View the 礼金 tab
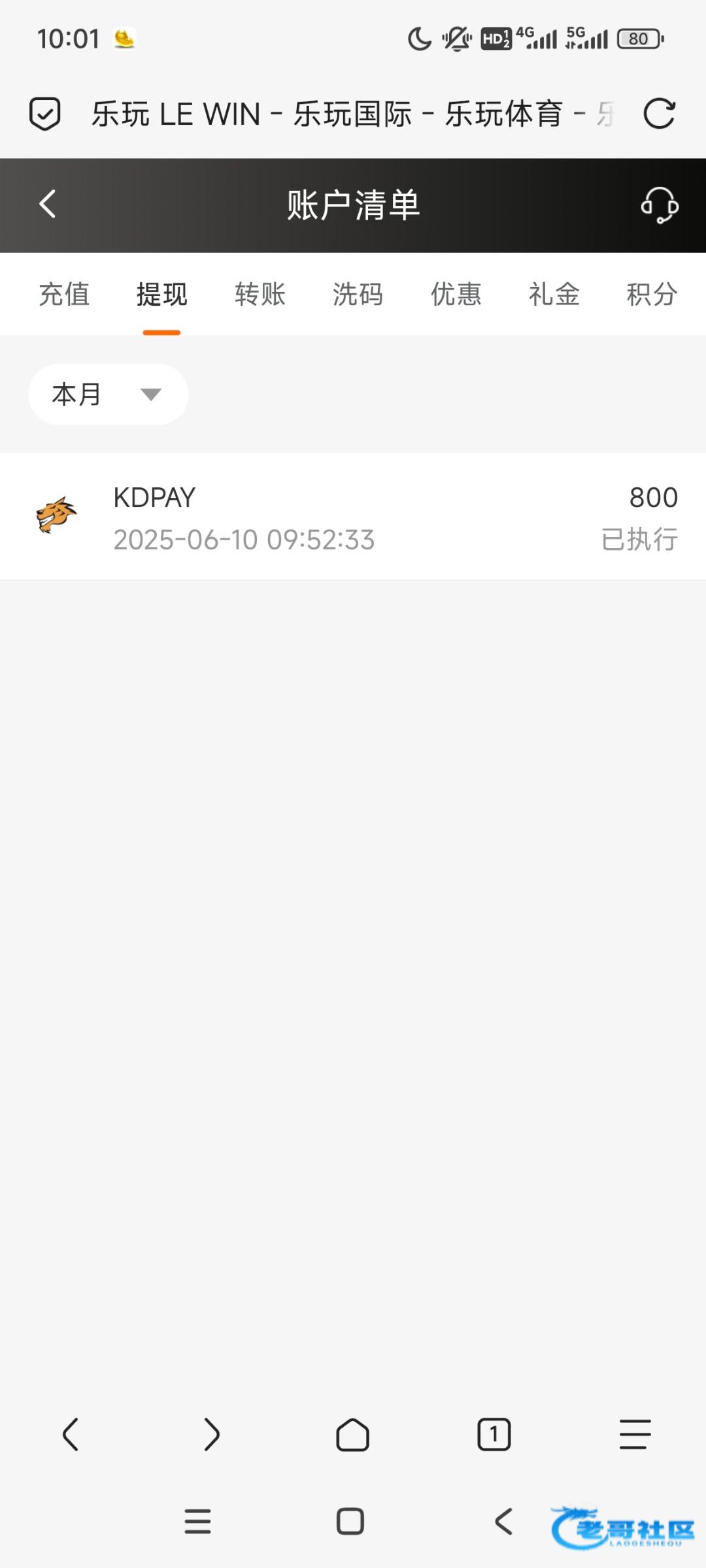 554,294
